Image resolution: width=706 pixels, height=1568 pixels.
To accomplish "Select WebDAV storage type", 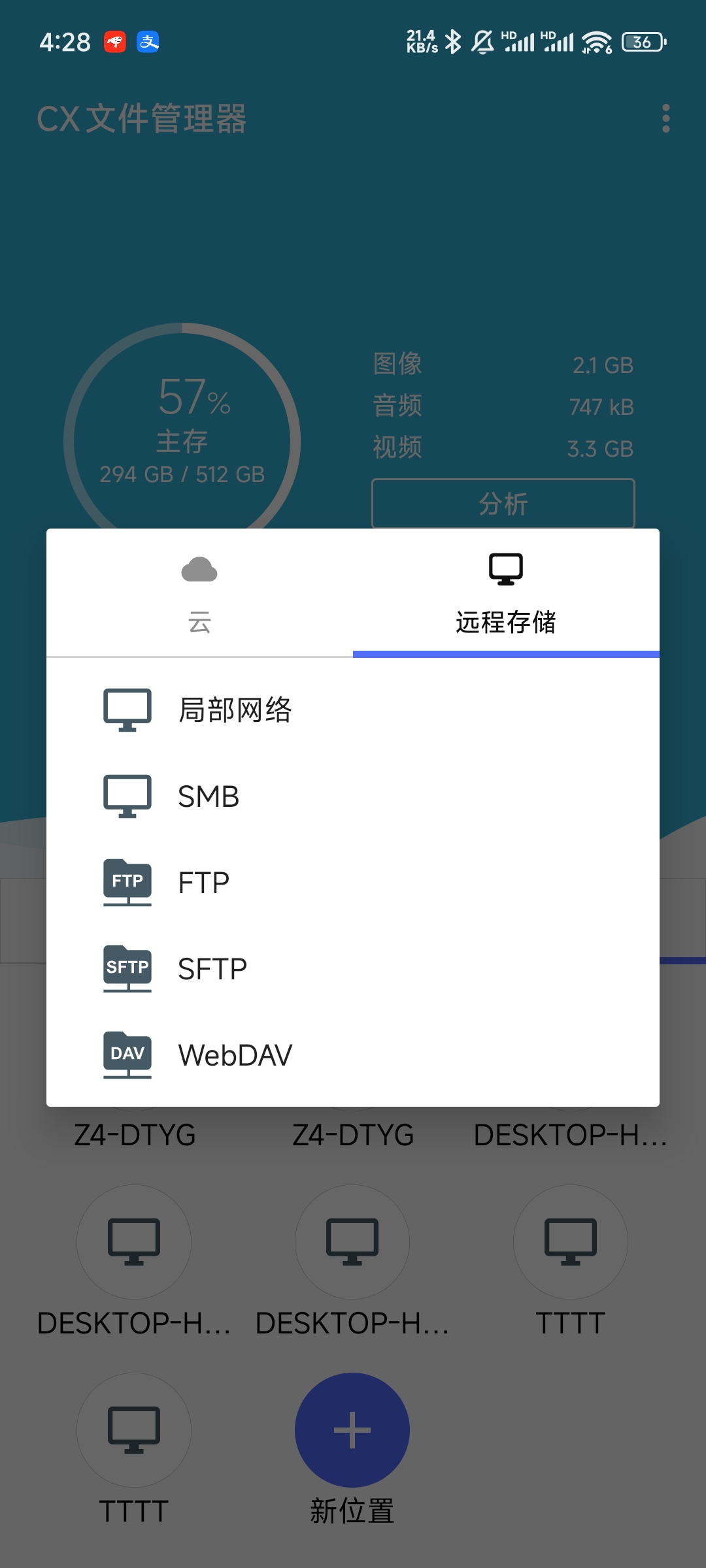I will [353, 1054].
